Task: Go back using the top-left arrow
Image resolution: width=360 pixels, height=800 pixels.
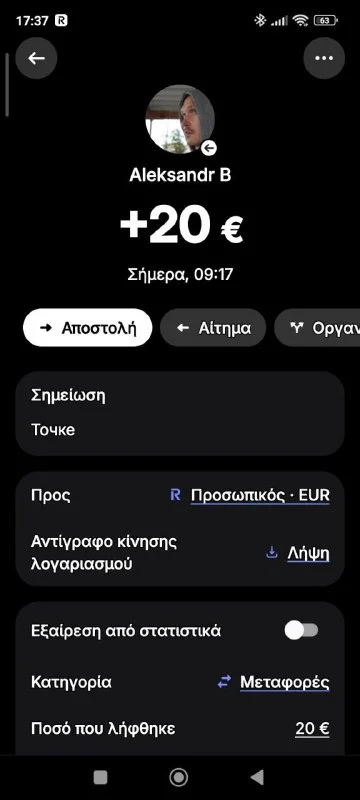Action: 36,58
